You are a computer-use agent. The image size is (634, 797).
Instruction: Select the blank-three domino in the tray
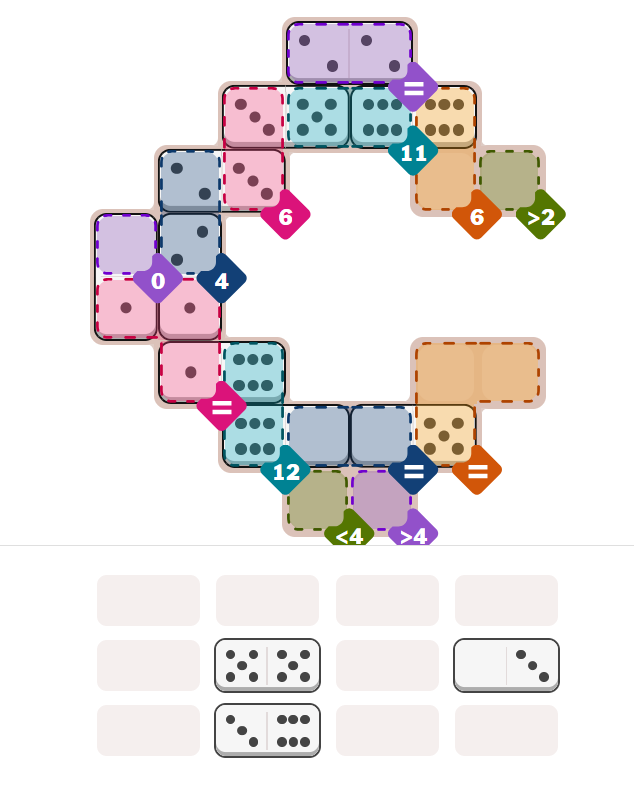(x=506, y=665)
